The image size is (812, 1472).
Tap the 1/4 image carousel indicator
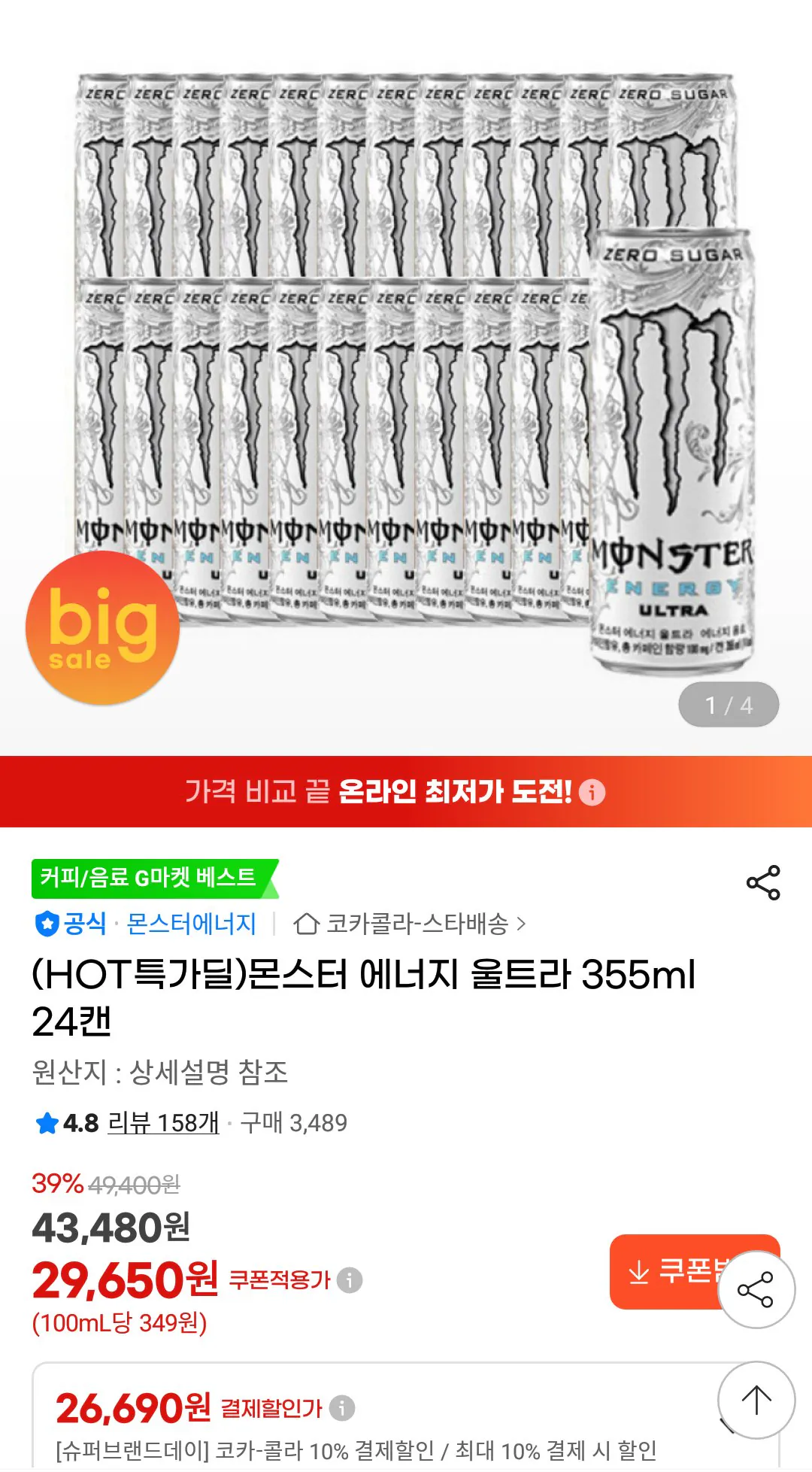point(729,705)
